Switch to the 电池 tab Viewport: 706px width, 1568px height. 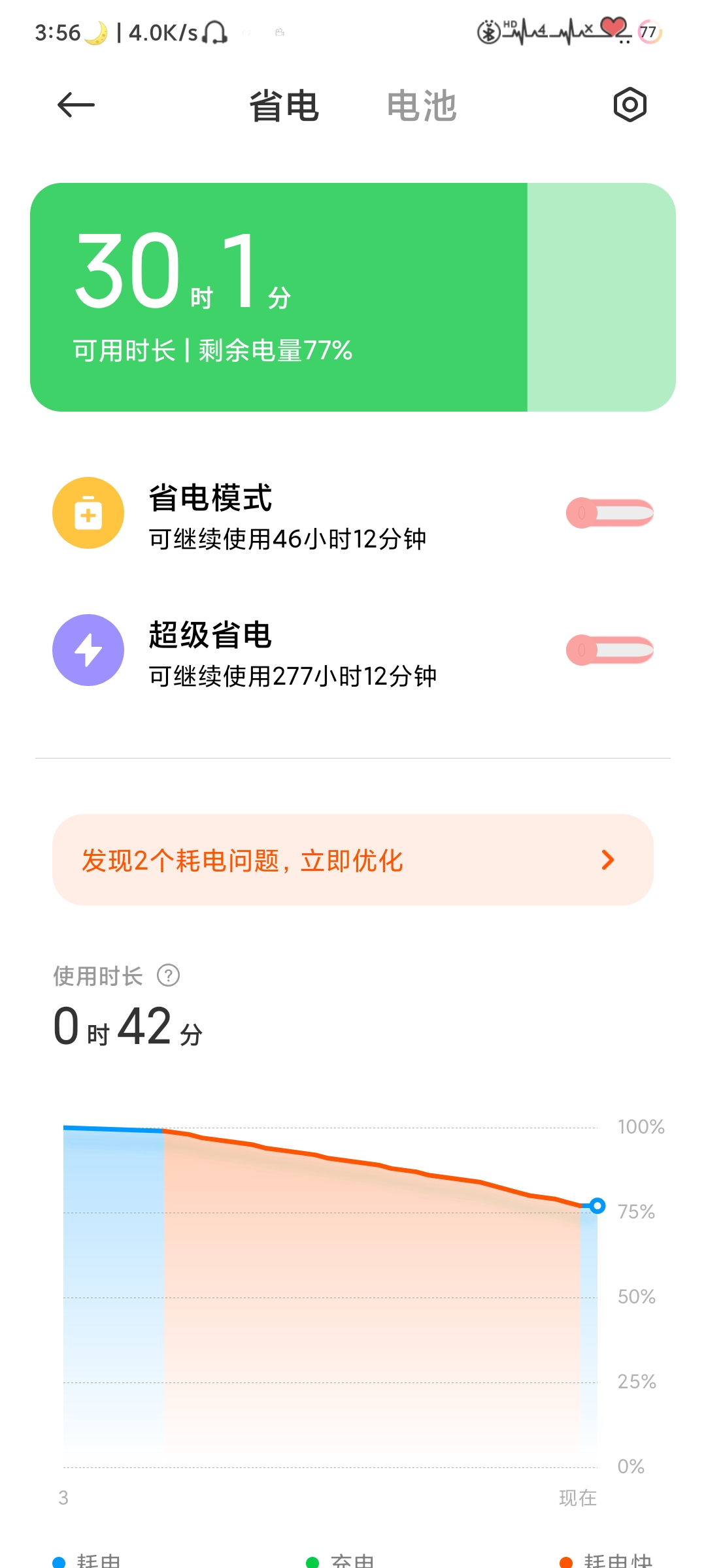tap(422, 106)
